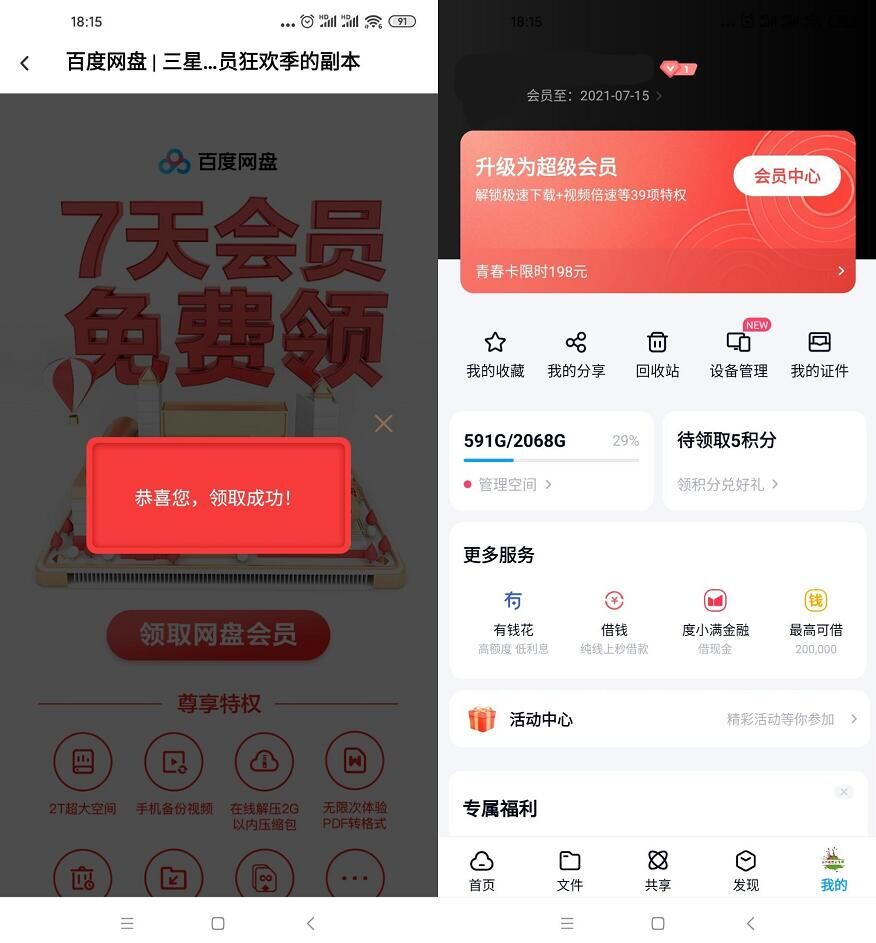Open 我的分享
Image resolution: width=876 pixels, height=943 pixels.
576,355
